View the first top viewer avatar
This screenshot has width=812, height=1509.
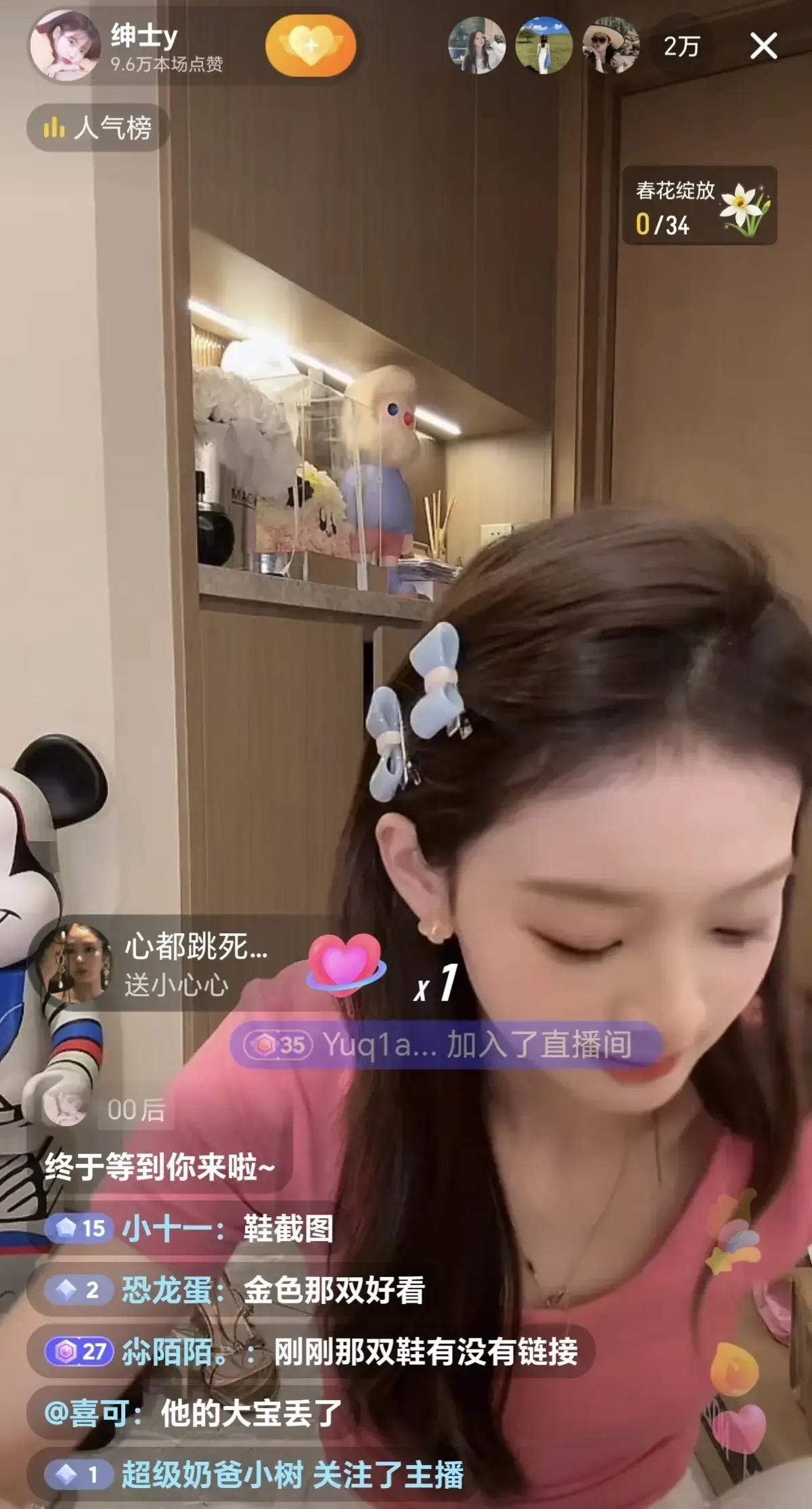click(x=477, y=46)
